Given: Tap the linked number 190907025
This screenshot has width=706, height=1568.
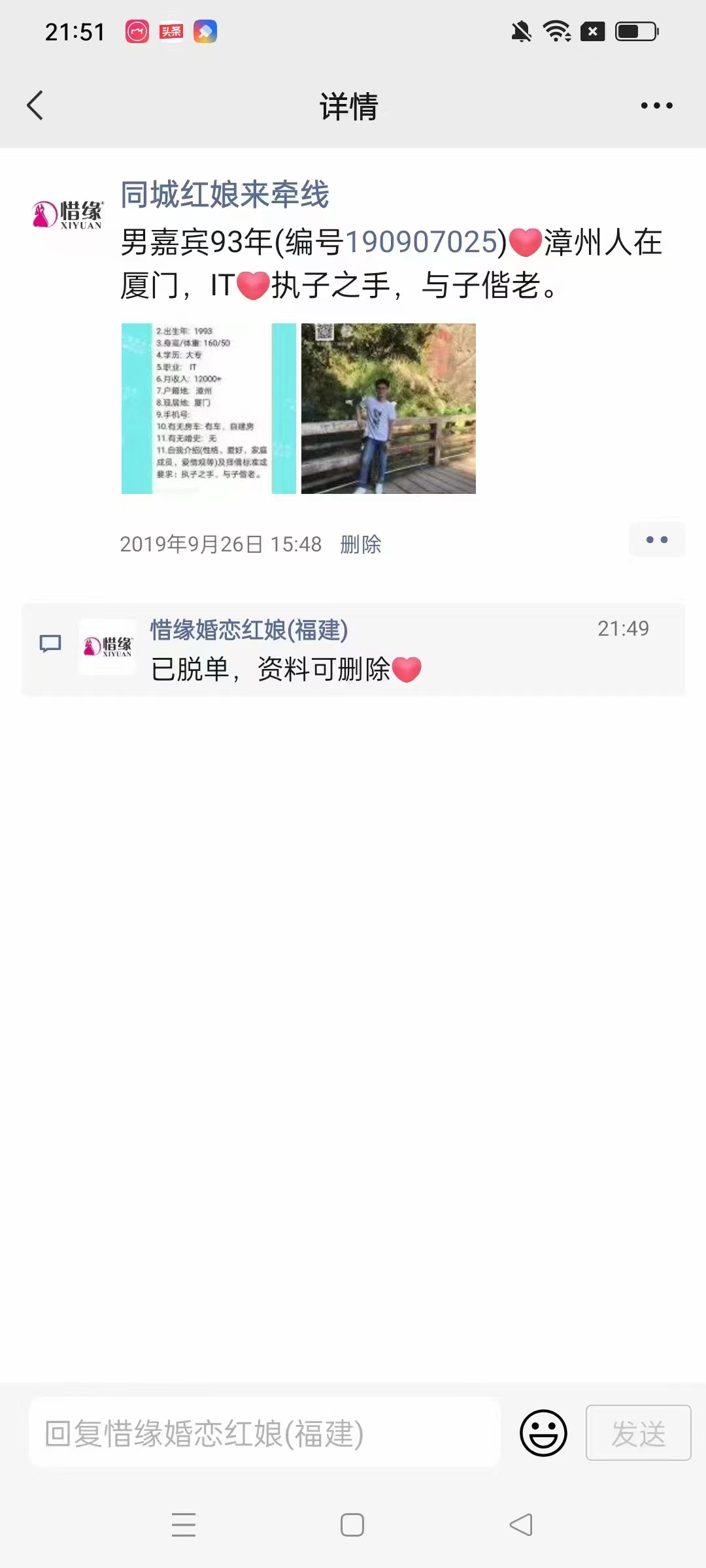Looking at the screenshot, I should (422, 242).
